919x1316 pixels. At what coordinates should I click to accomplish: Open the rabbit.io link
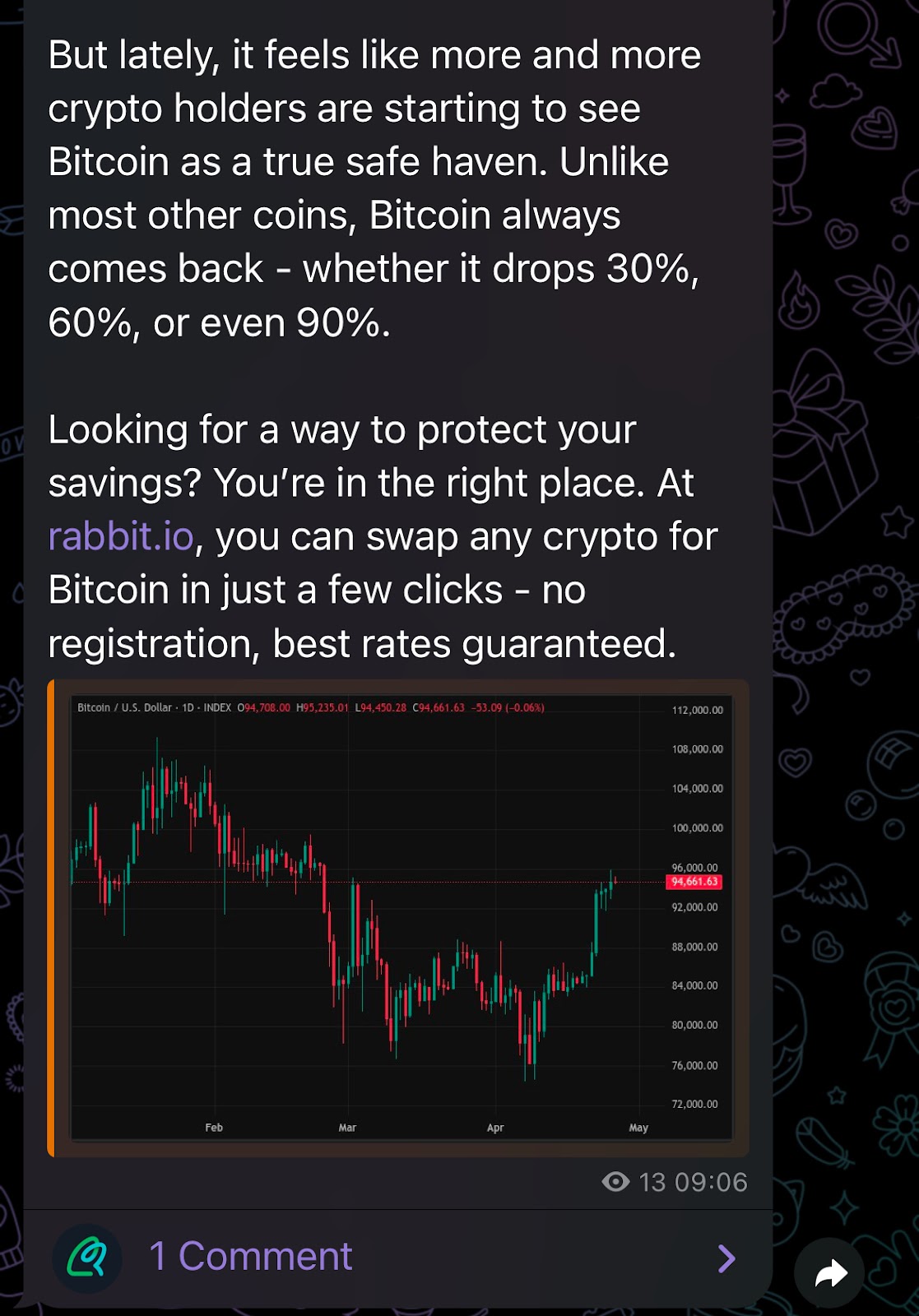click(x=121, y=537)
